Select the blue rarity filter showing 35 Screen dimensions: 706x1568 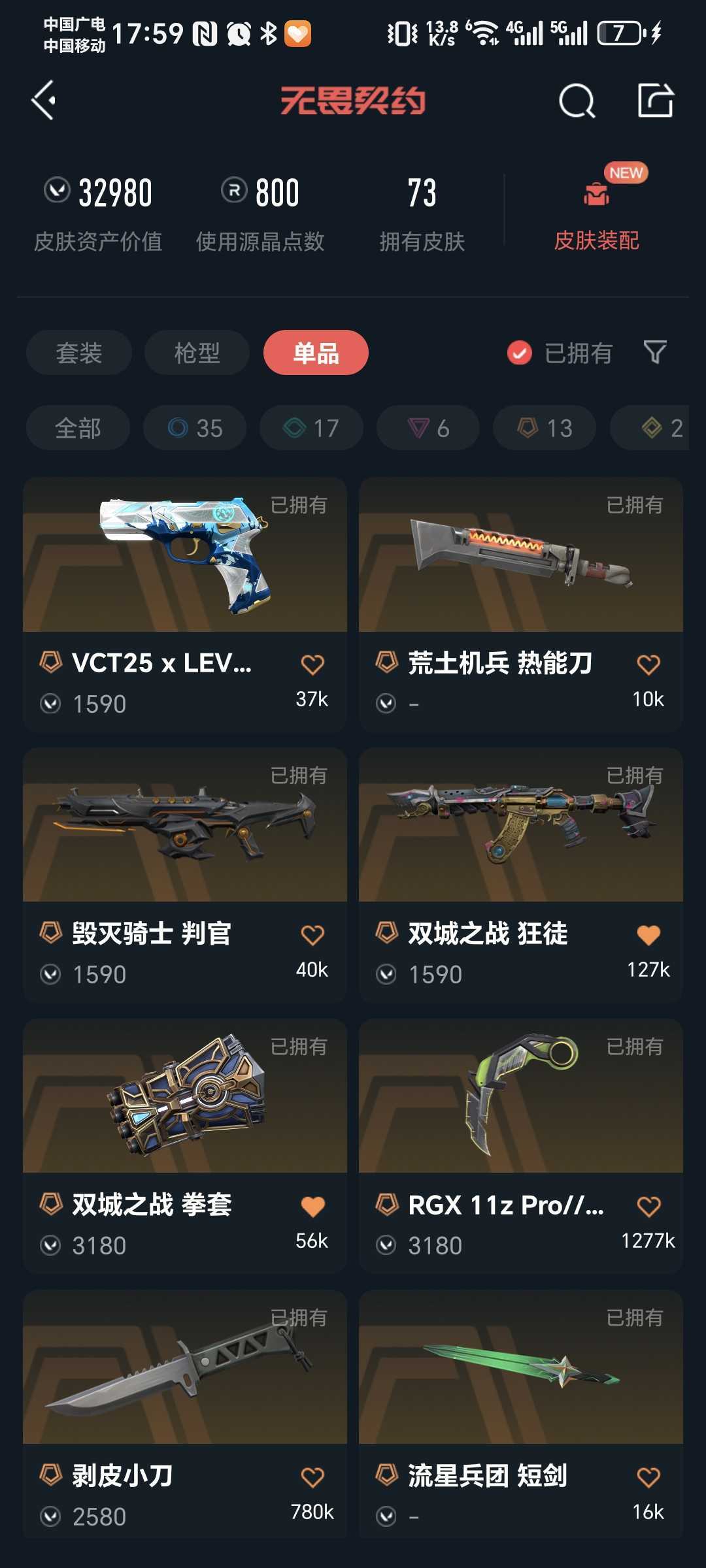[193, 428]
